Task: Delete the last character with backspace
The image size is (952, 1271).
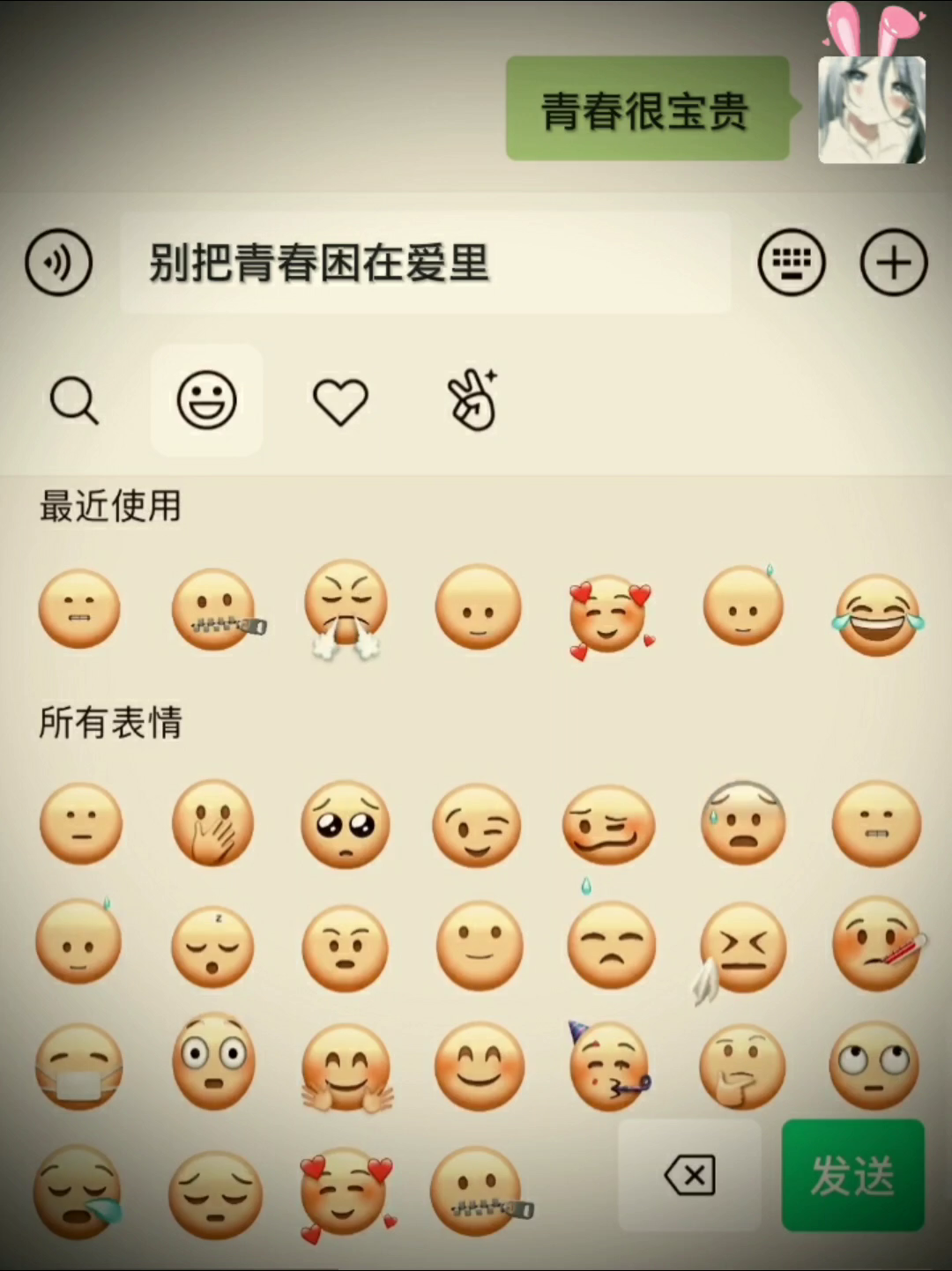Action: tap(689, 1175)
